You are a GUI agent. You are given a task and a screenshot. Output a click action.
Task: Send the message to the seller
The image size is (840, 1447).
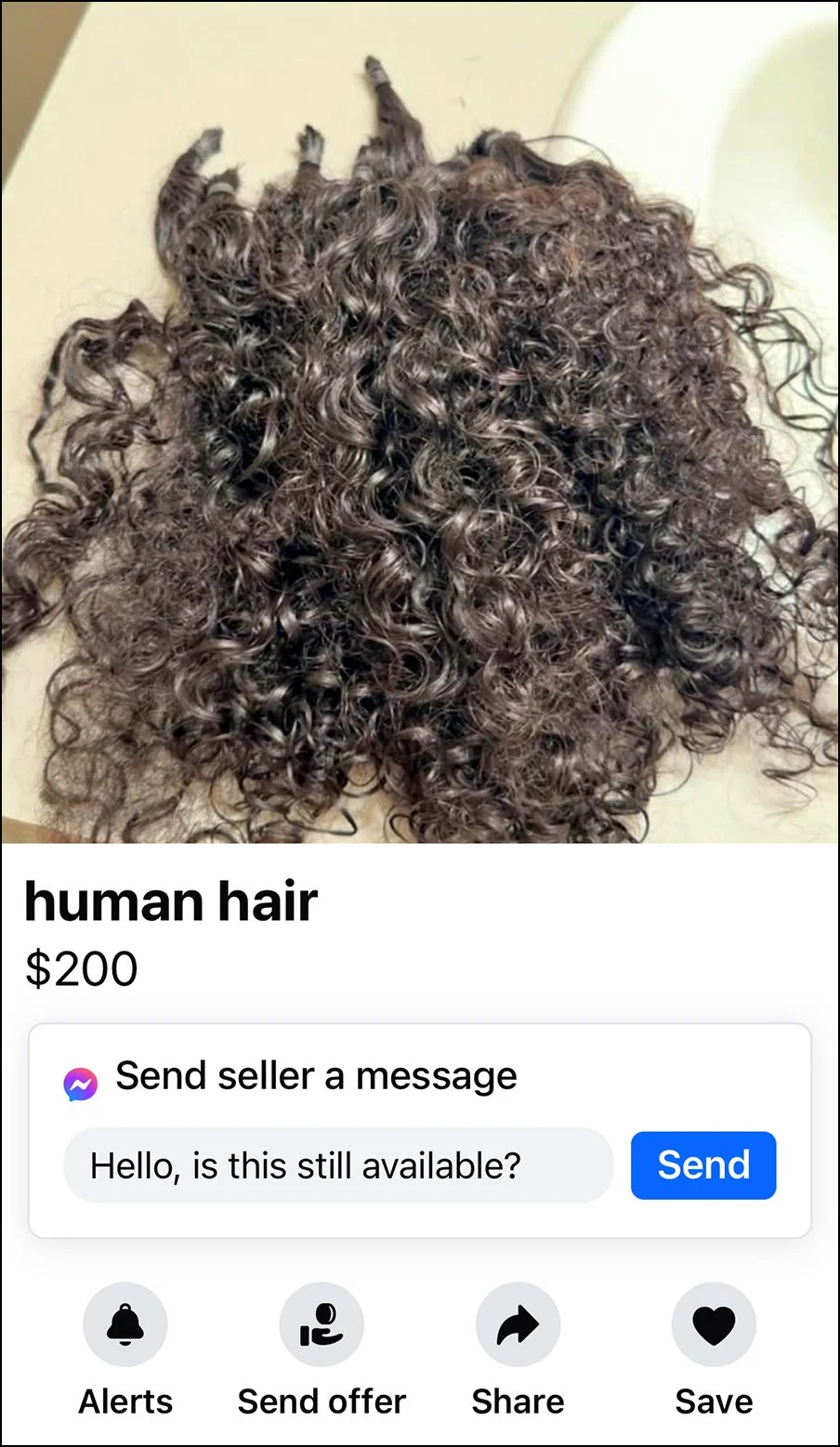(x=702, y=1165)
